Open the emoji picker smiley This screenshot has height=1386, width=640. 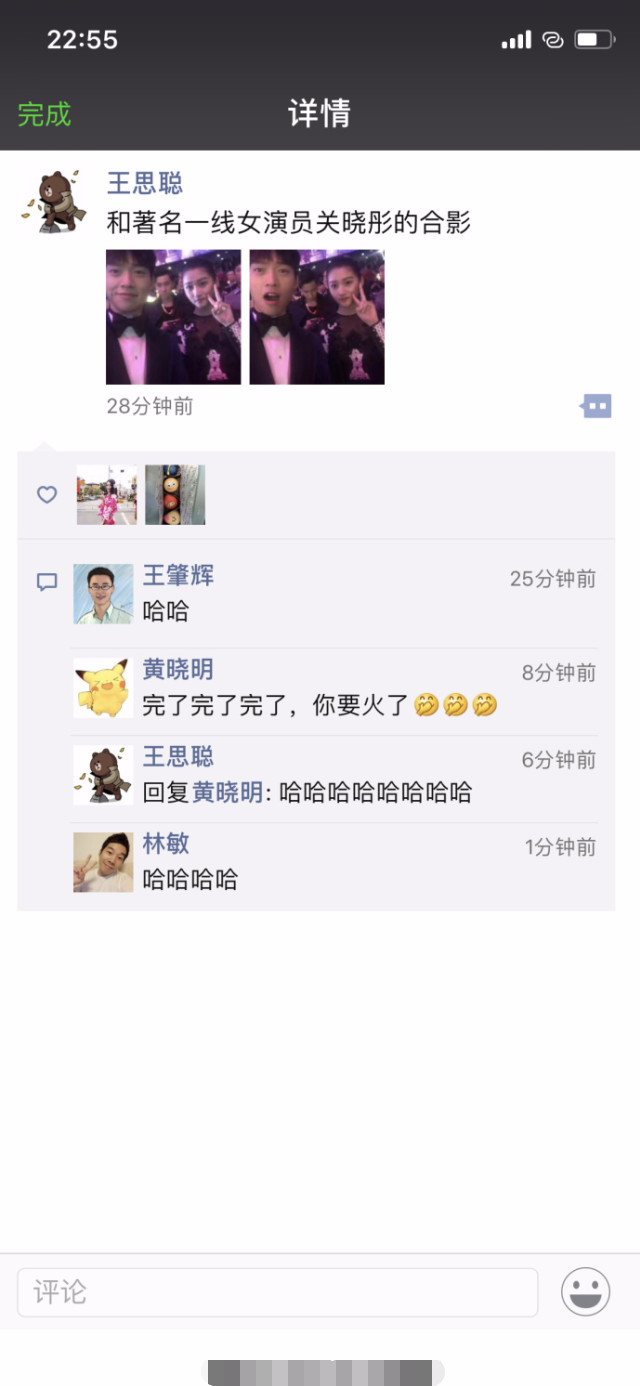pyautogui.click(x=586, y=1292)
